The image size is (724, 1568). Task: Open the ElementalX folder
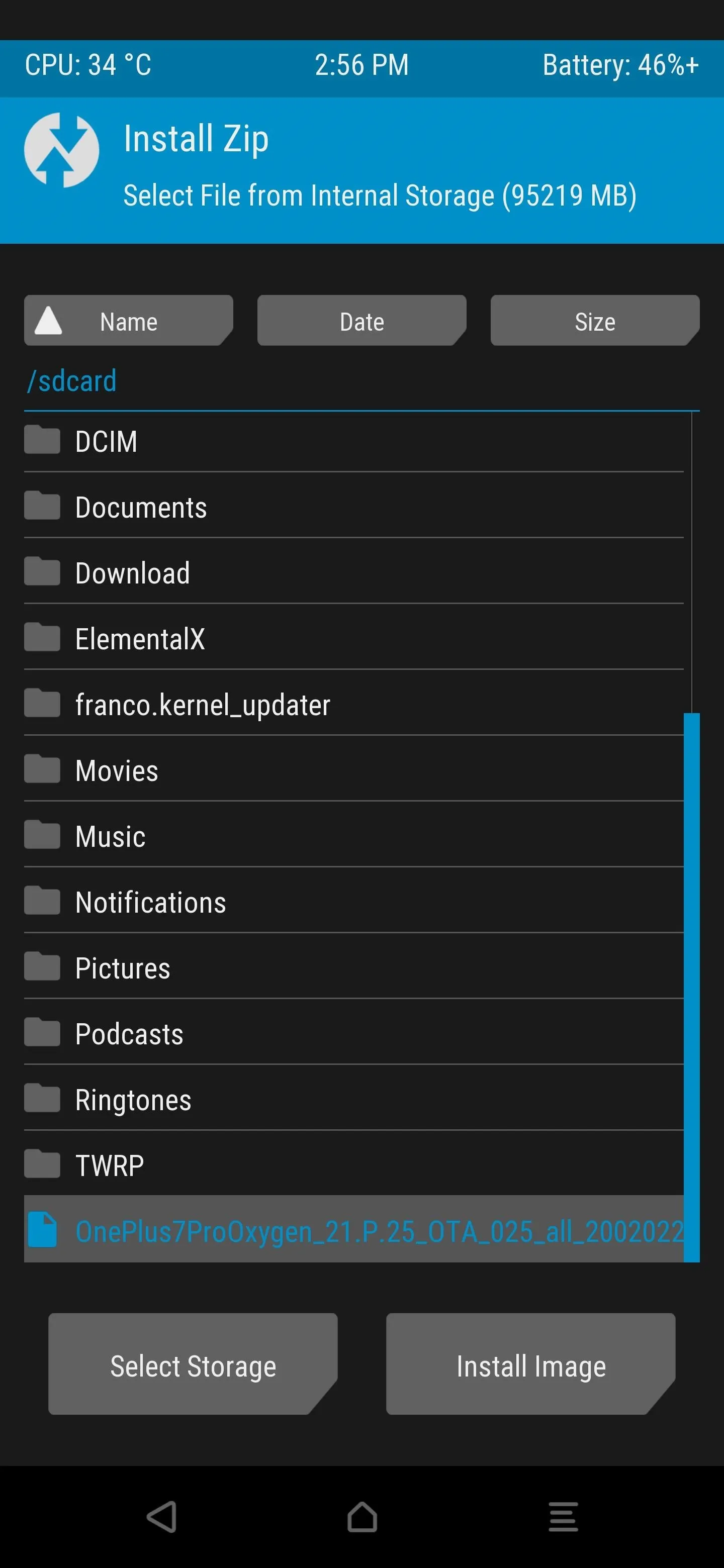tap(354, 639)
